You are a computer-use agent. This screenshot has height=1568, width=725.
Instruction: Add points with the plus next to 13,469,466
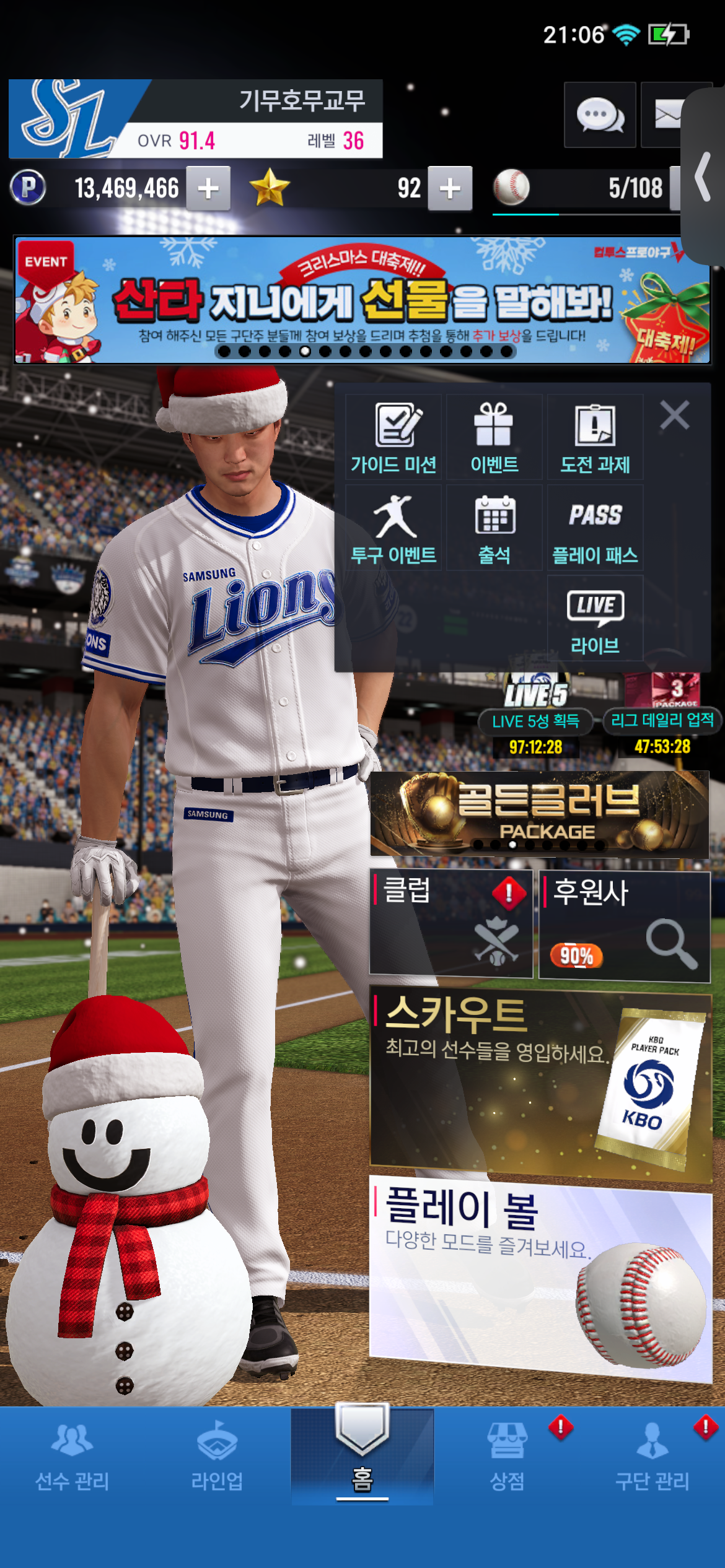pyautogui.click(x=209, y=188)
